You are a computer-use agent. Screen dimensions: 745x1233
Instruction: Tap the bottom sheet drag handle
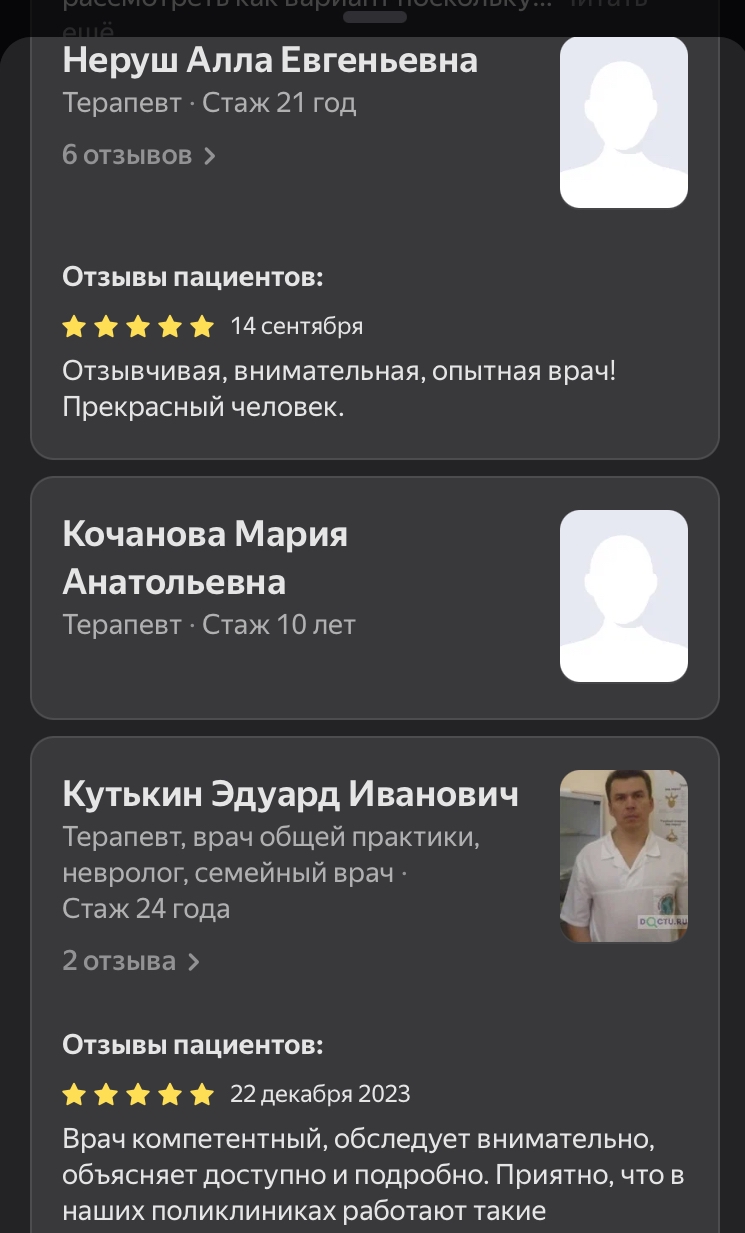pos(375,17)
